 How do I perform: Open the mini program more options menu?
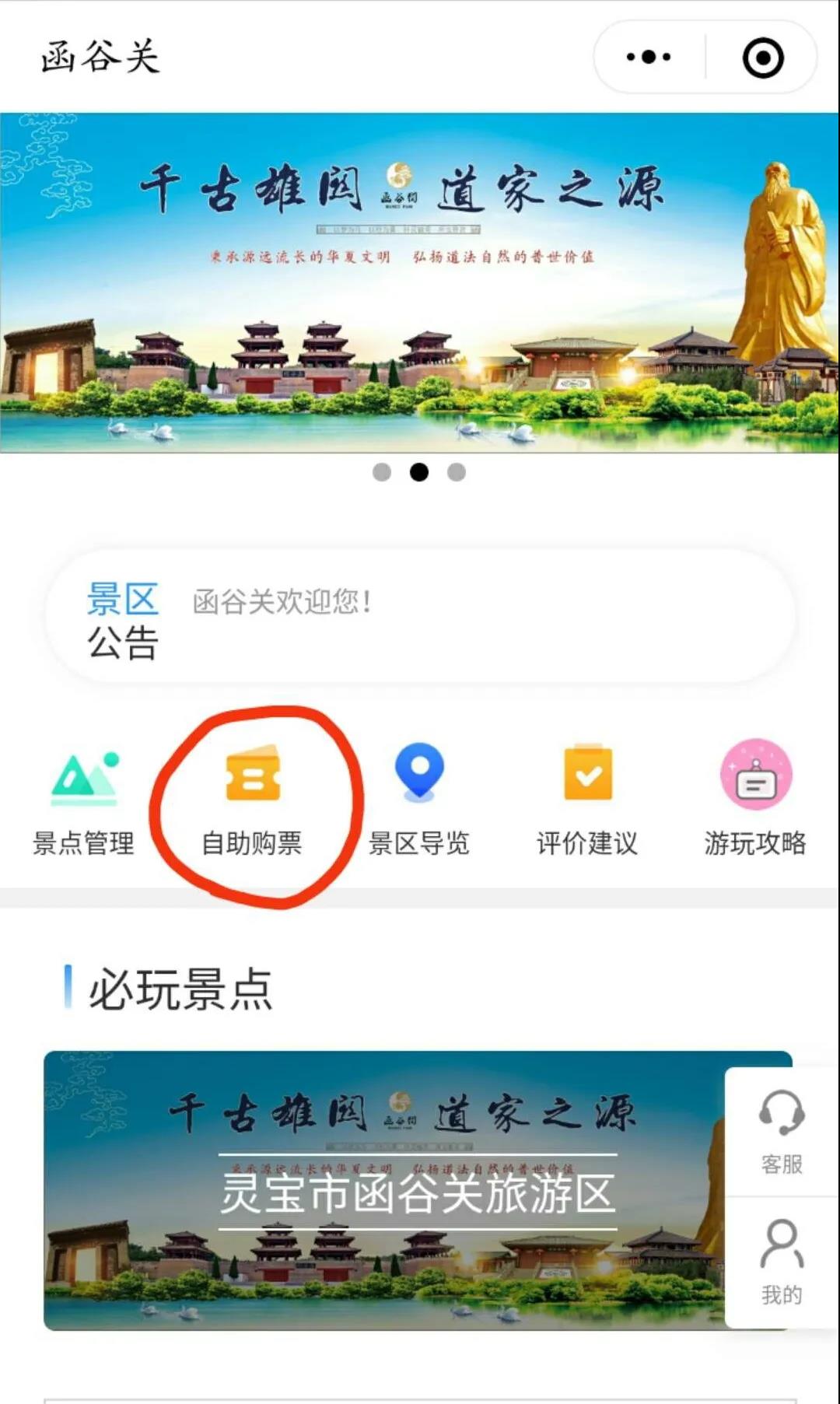tap(649, 57)
